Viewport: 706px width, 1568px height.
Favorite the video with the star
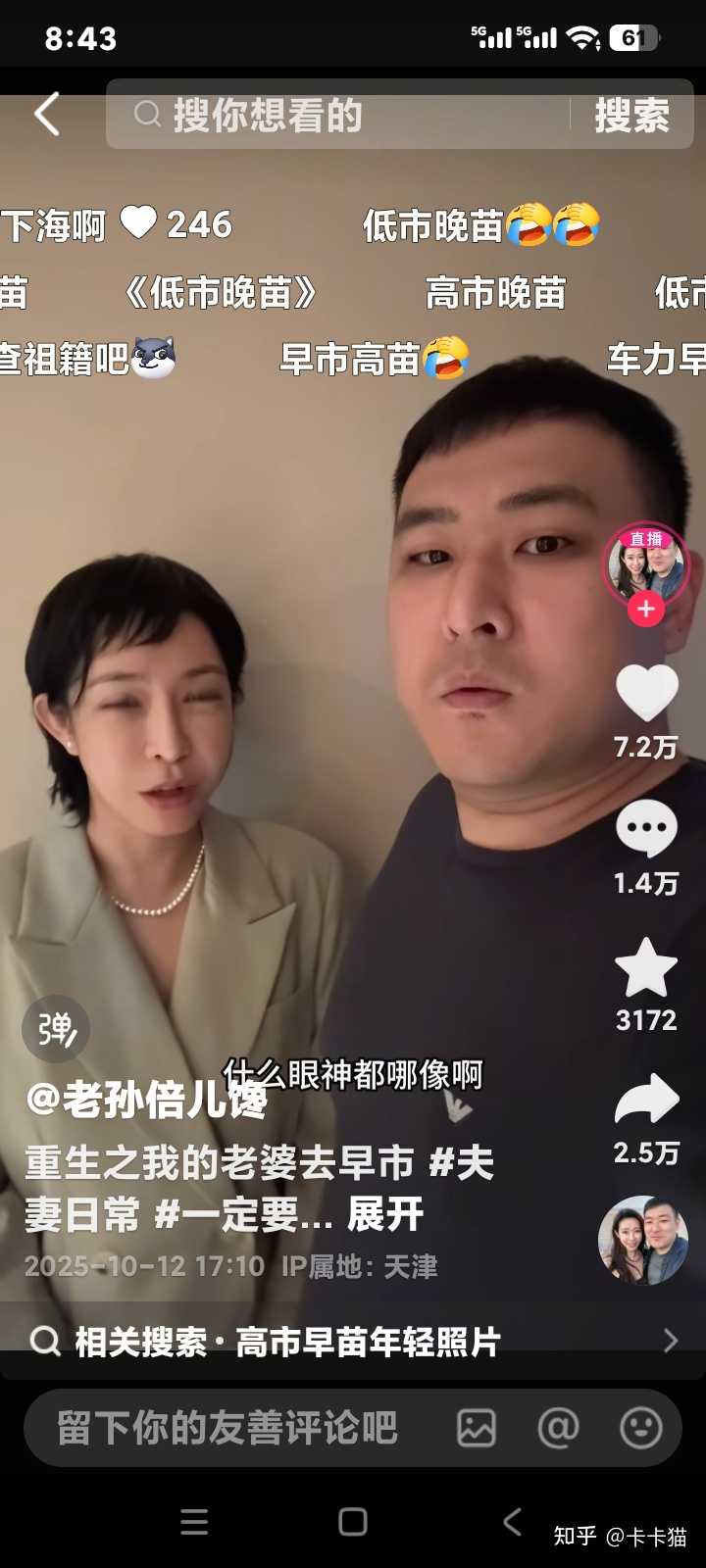646,967
